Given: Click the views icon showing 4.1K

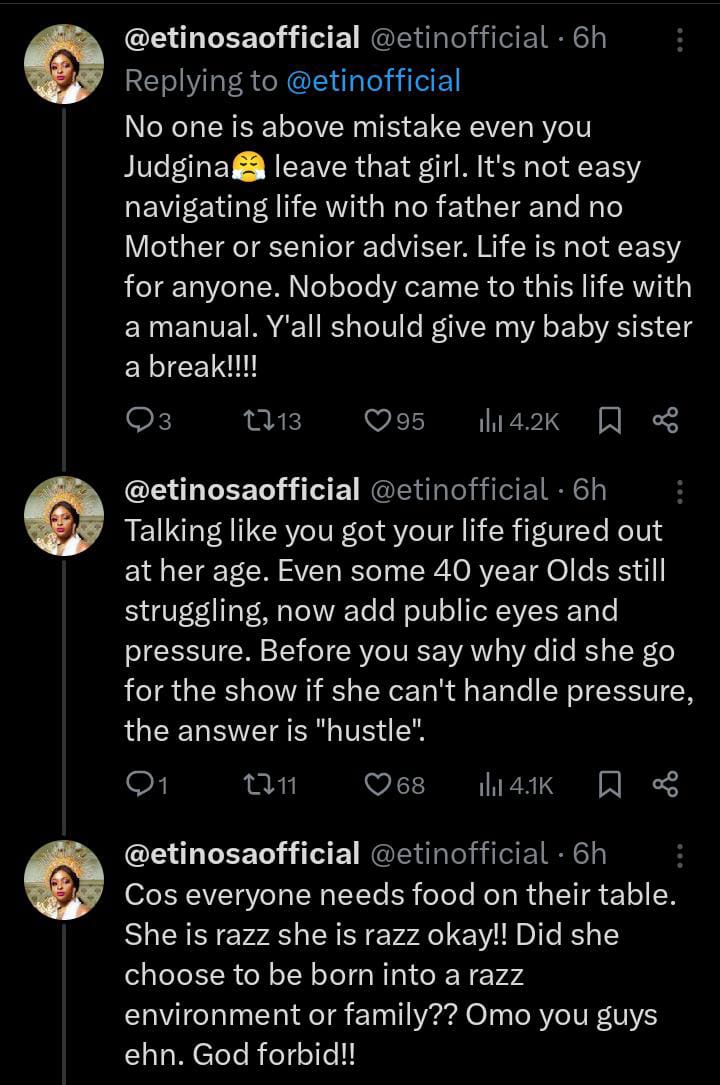Looking at the screenshot, I should 489,785.
